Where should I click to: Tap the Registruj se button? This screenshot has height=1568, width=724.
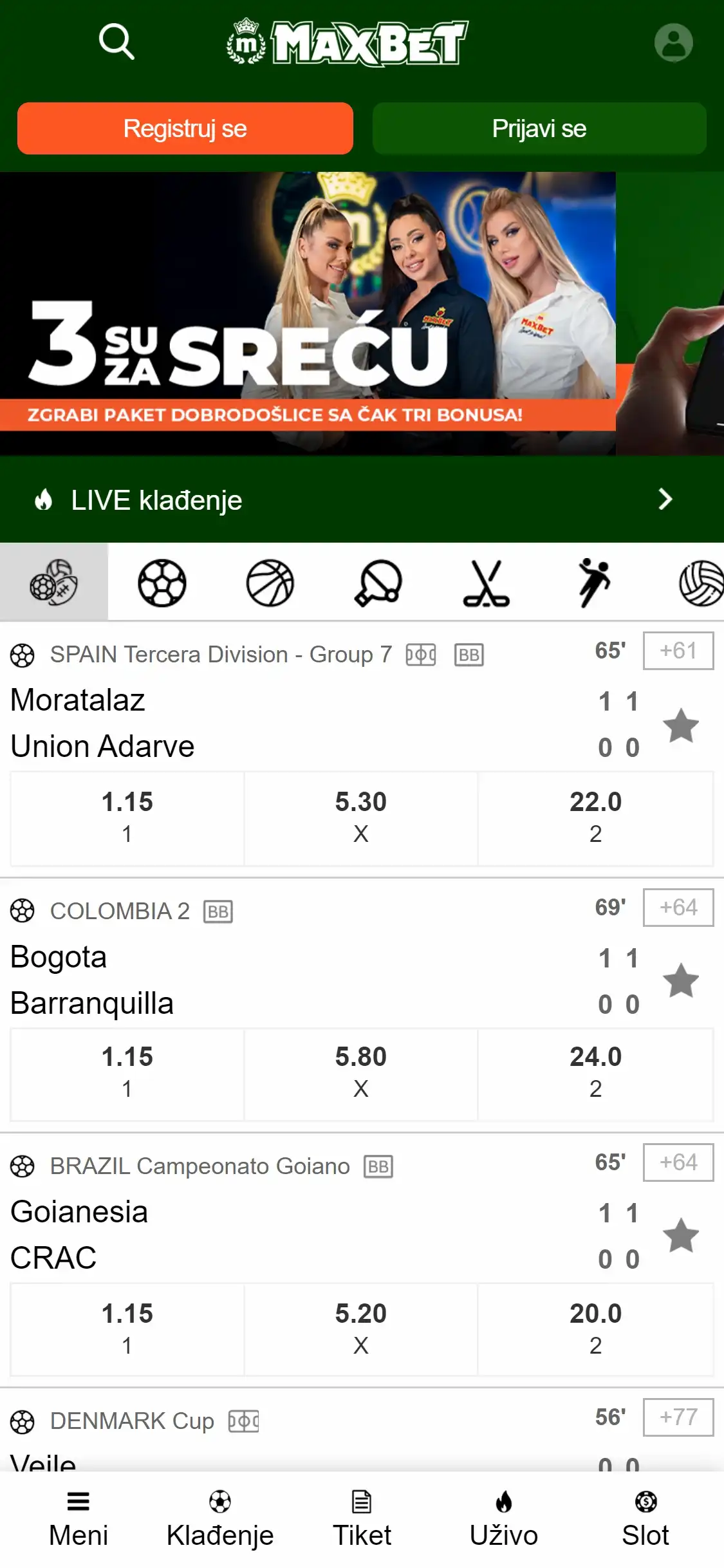[x=185, y=129]
